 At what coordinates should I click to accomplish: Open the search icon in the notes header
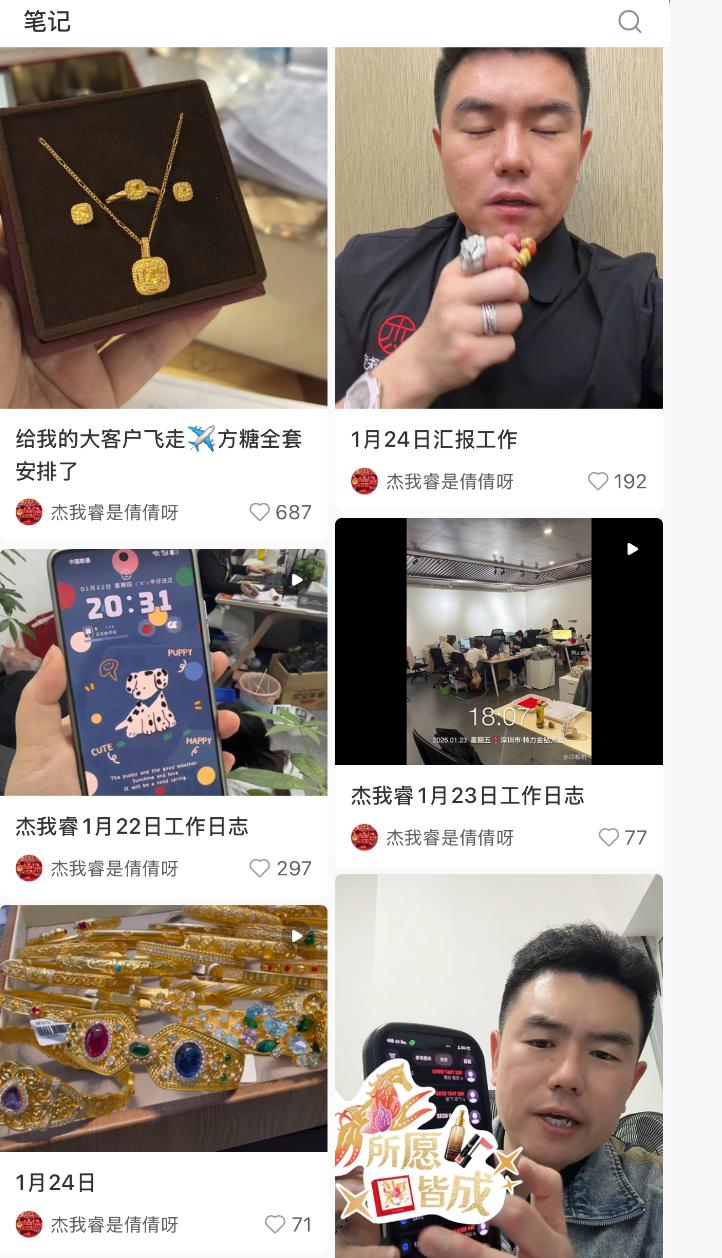(629, 22)
